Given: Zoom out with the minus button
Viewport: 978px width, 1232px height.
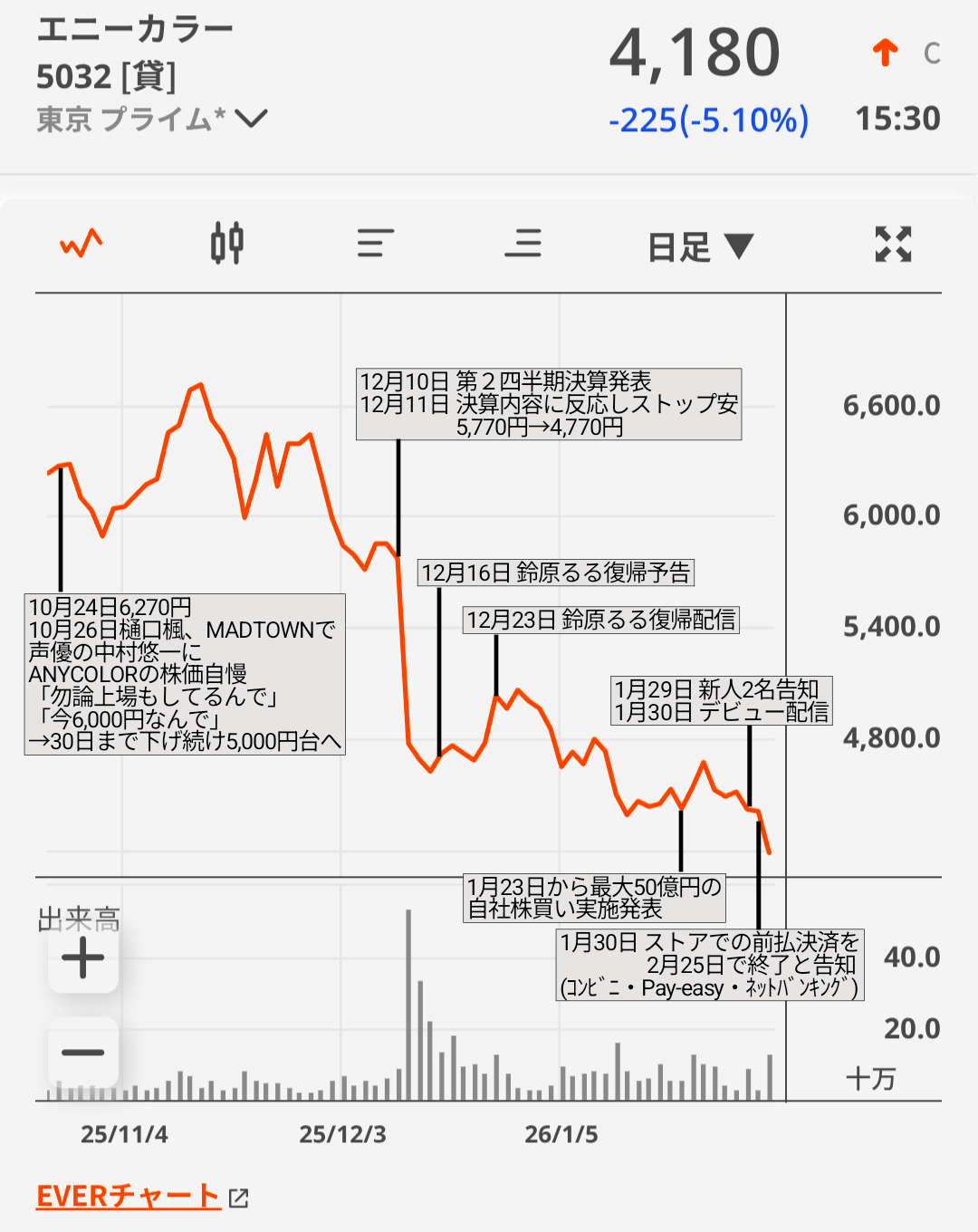Looking at the screenshot, I should click(83, 1052).
